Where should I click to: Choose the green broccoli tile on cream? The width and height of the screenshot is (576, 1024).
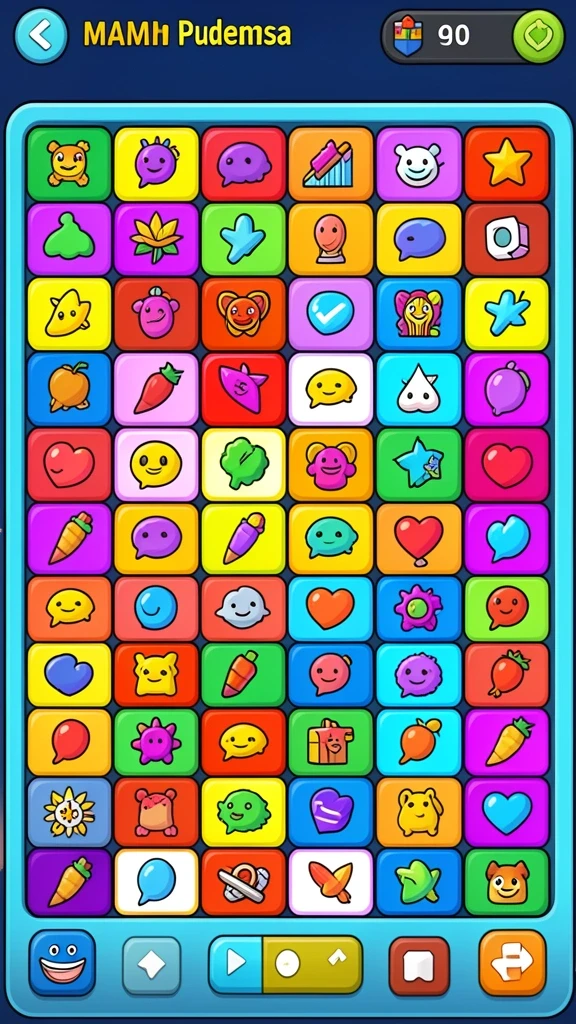click(244, 464)
